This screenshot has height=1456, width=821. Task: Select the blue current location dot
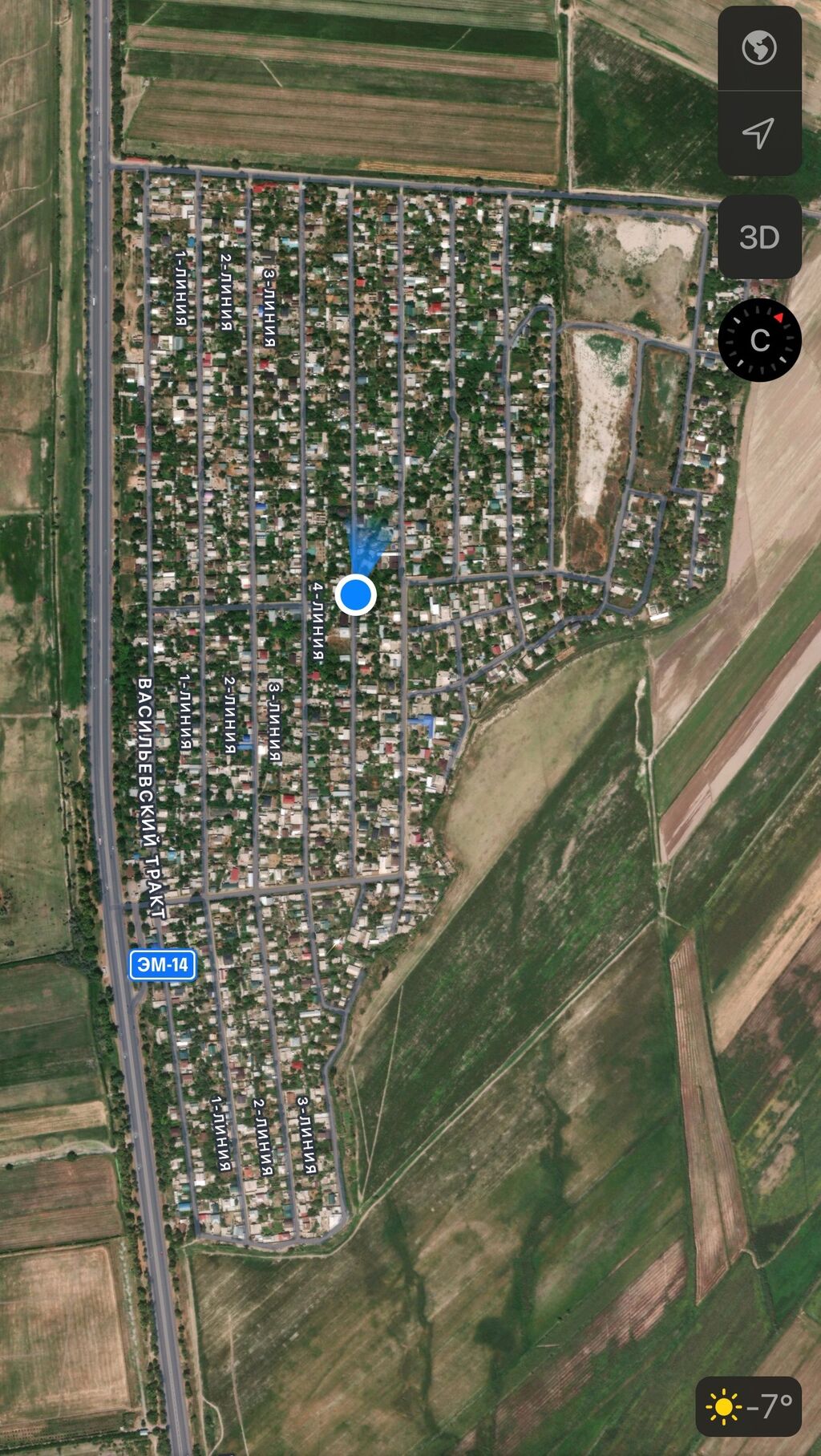point(355,594)
